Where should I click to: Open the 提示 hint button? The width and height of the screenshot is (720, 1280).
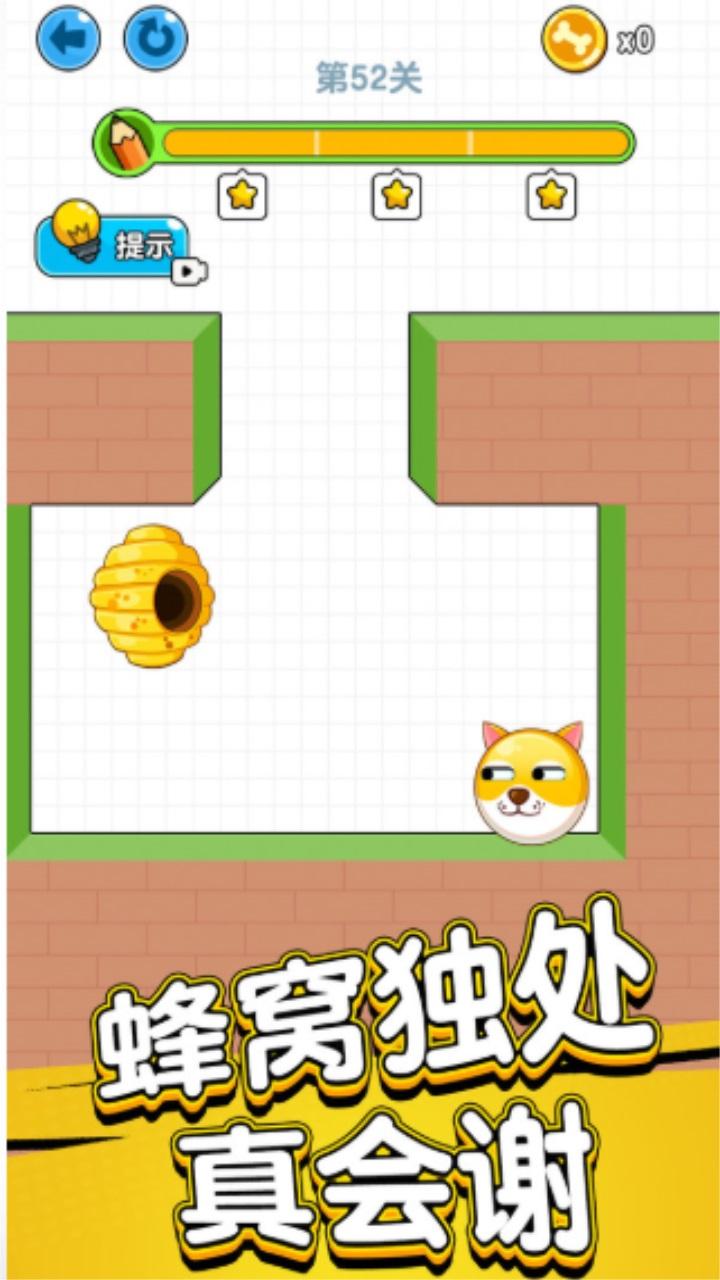118,243
